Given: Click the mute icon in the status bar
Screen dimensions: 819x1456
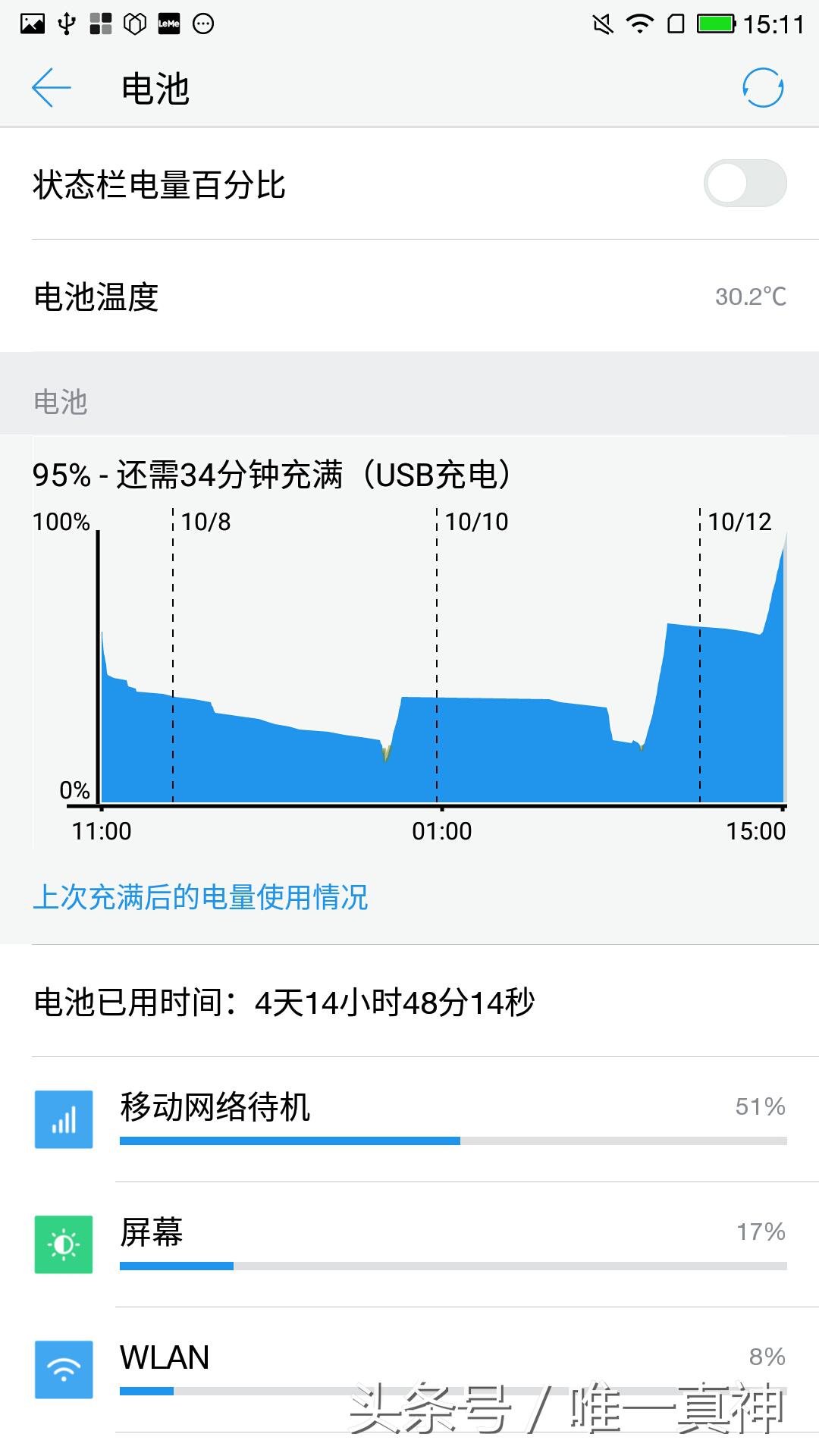Looking at the screenshot, I should [x=601, y=22].
